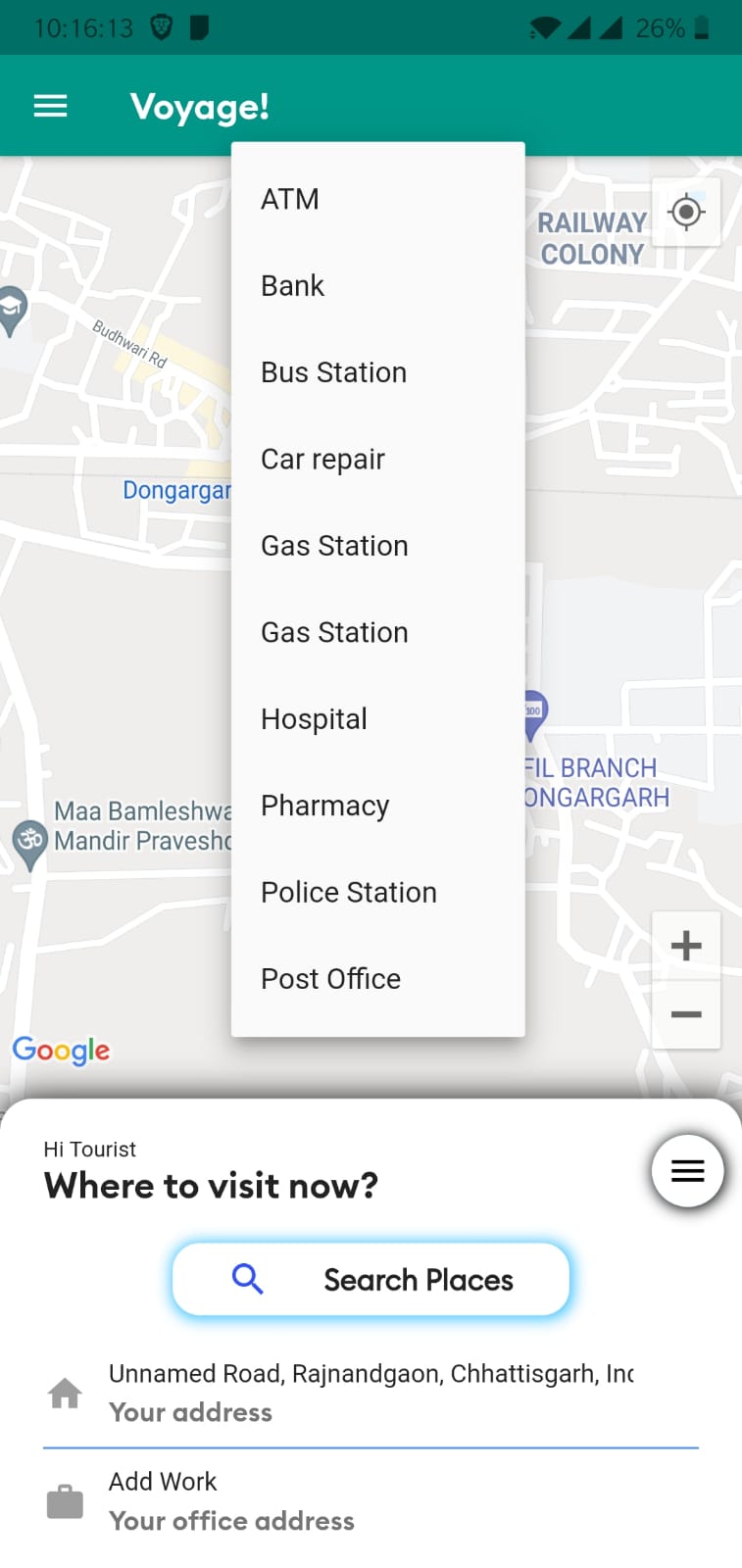Click the my-location crosshair icon
The height and width of the screenshot is (1568, 742).
[686, 212]
